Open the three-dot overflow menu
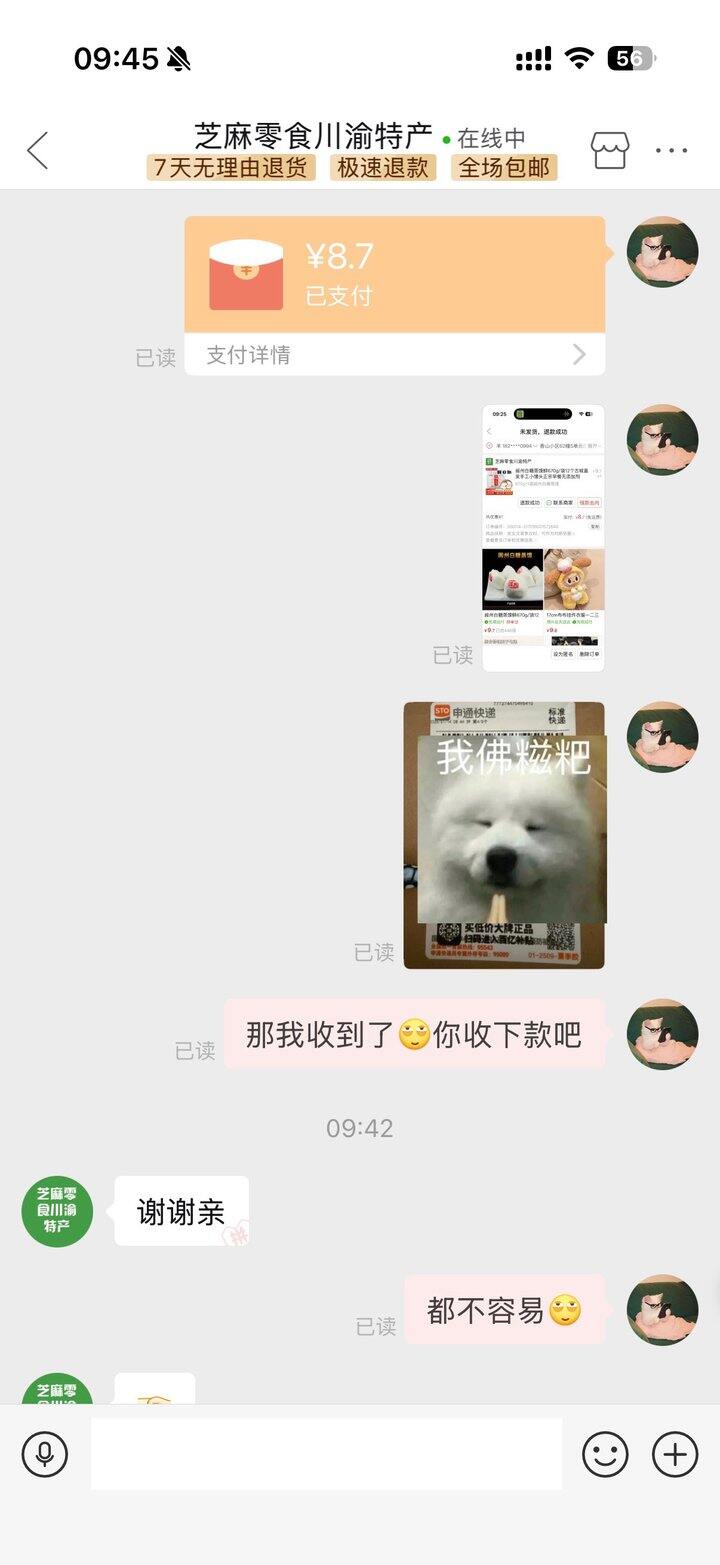 672,151
